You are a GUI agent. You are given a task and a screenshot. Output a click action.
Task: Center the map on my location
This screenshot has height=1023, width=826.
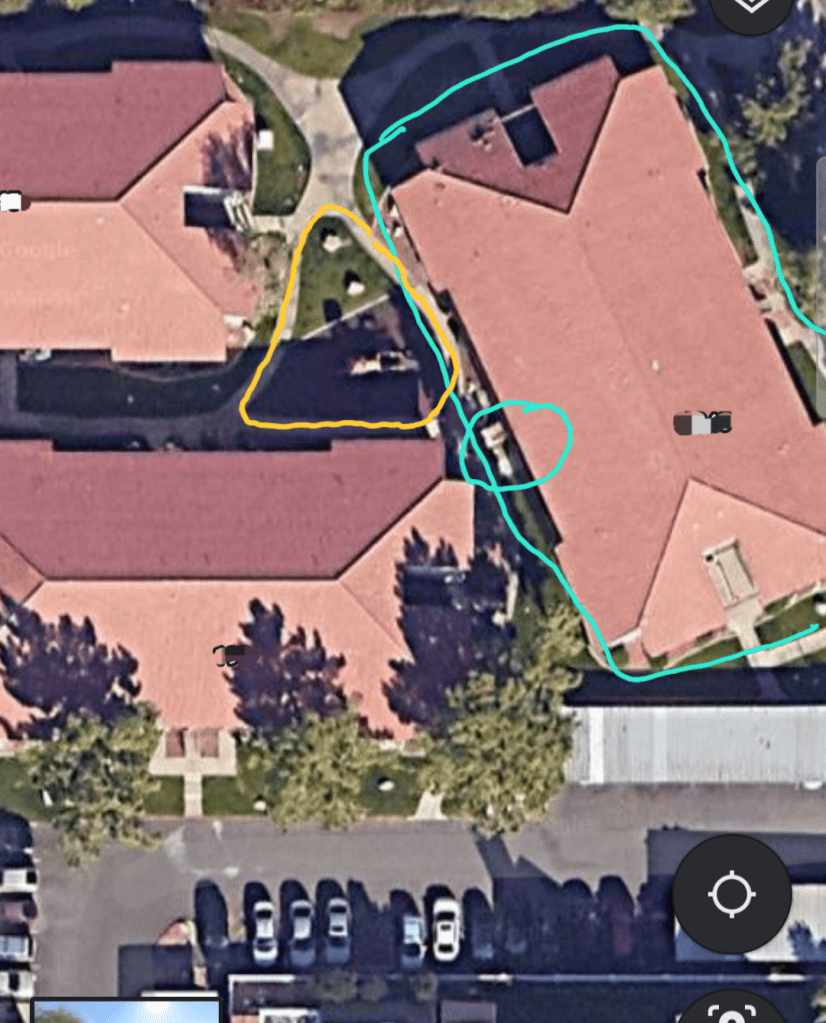tap(731, 894)
